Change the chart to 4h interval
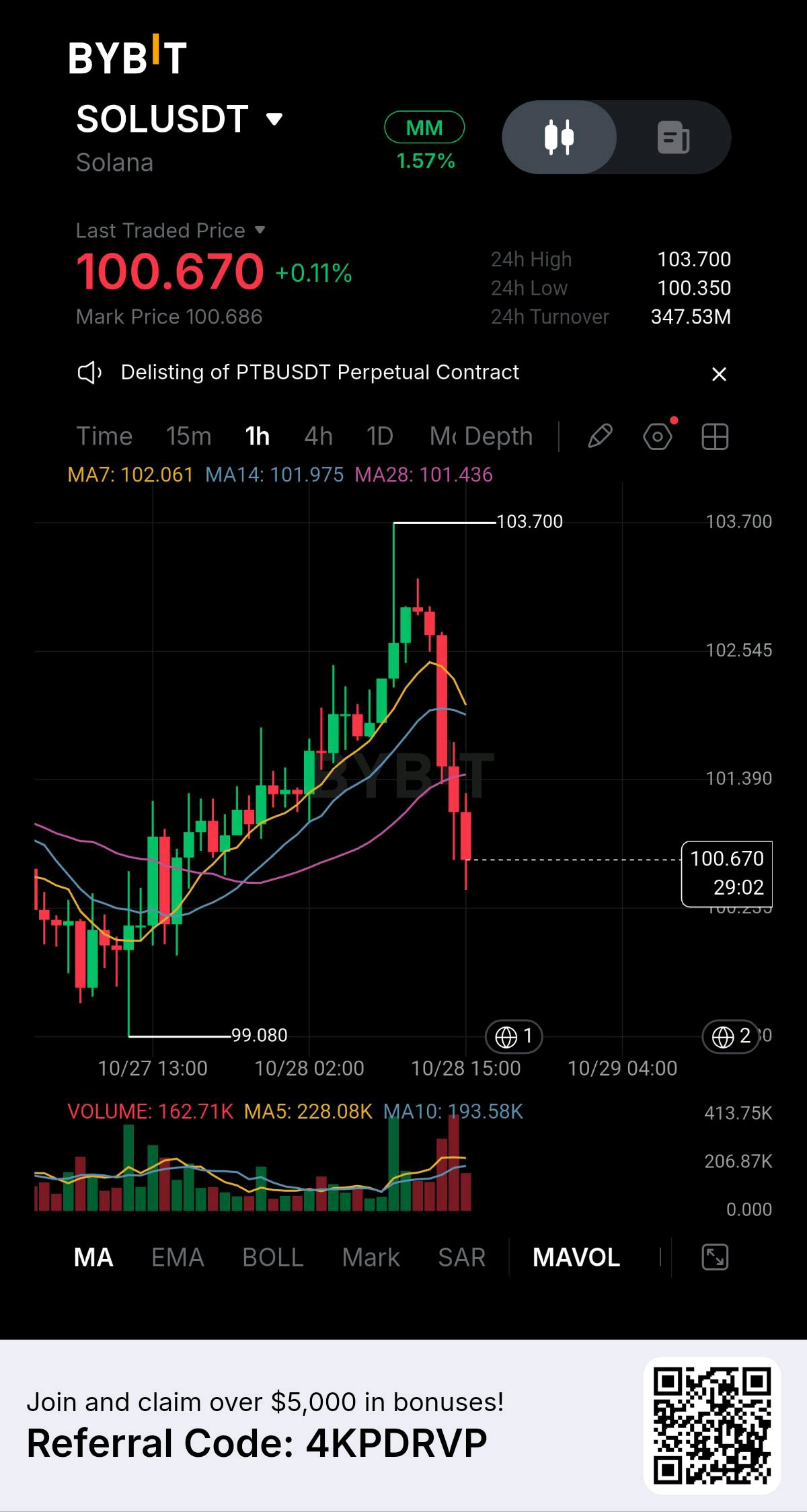 pyautogui.click(x=319, y=437)
